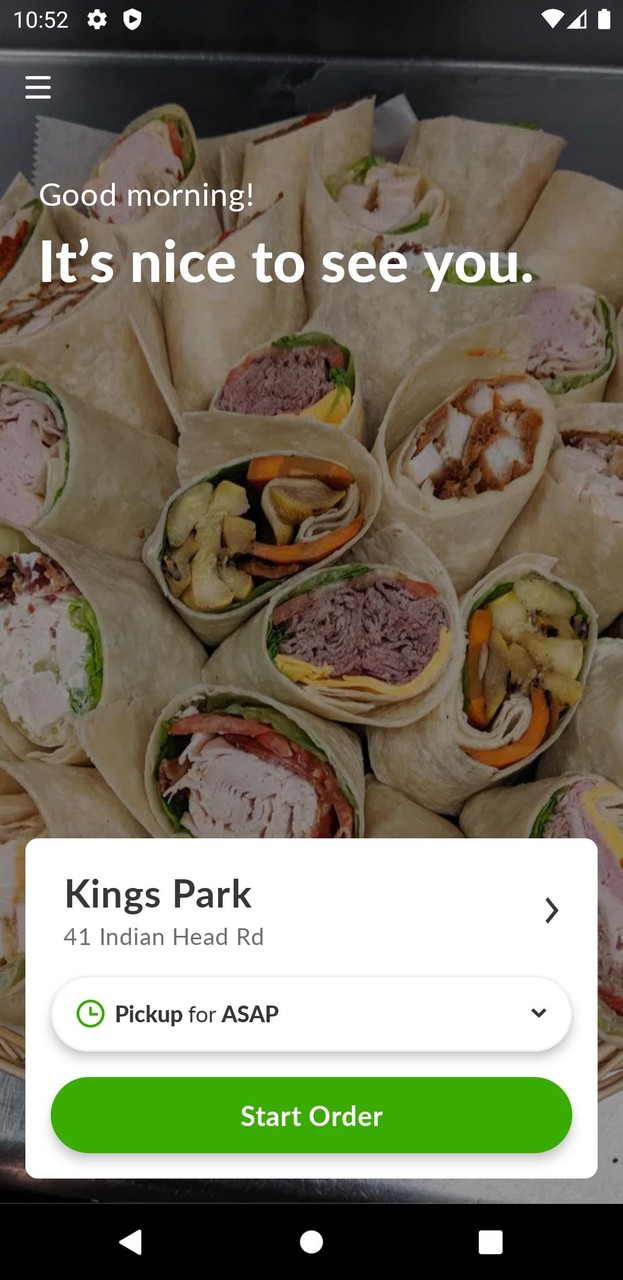
Task: Go back using system back button
Action: 131,1242
